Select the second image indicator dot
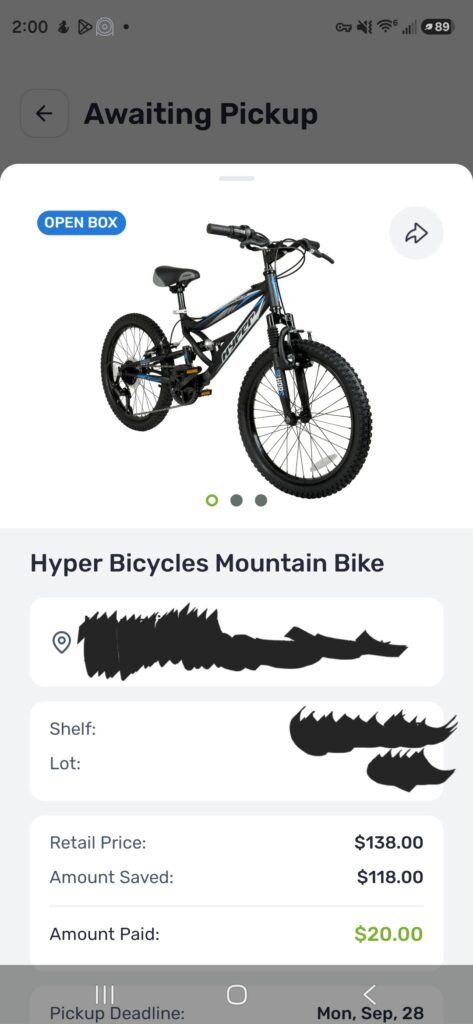The width and height of the screenshot is (473, 1024). [x=236, y=500]
